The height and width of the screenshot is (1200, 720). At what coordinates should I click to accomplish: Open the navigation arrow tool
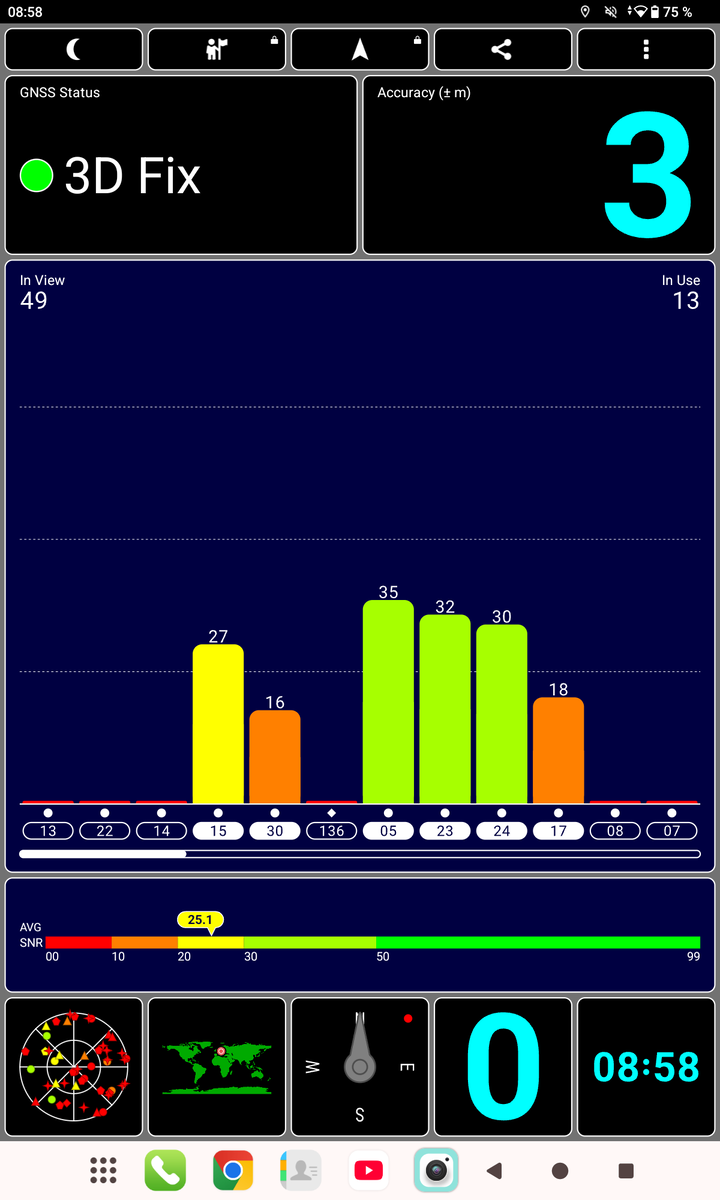pyautogui.click(x=360, y=49)
